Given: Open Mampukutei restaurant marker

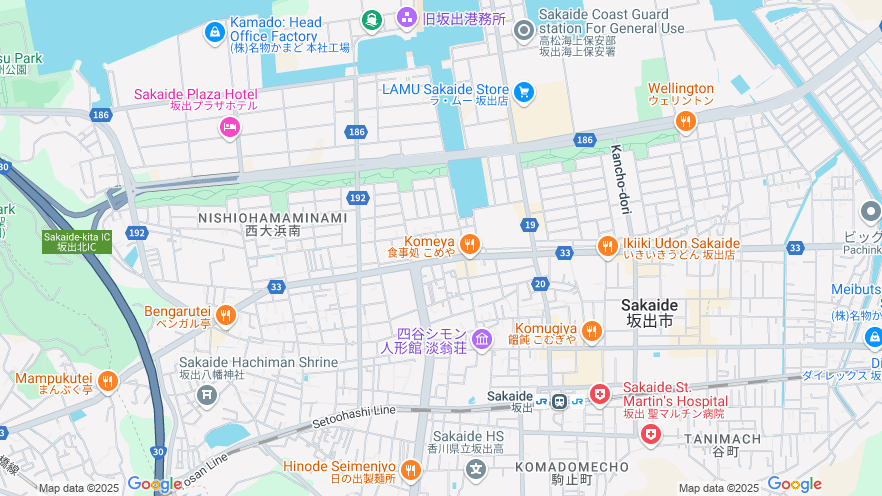Looking at the screenshot, I should [108, 381].
